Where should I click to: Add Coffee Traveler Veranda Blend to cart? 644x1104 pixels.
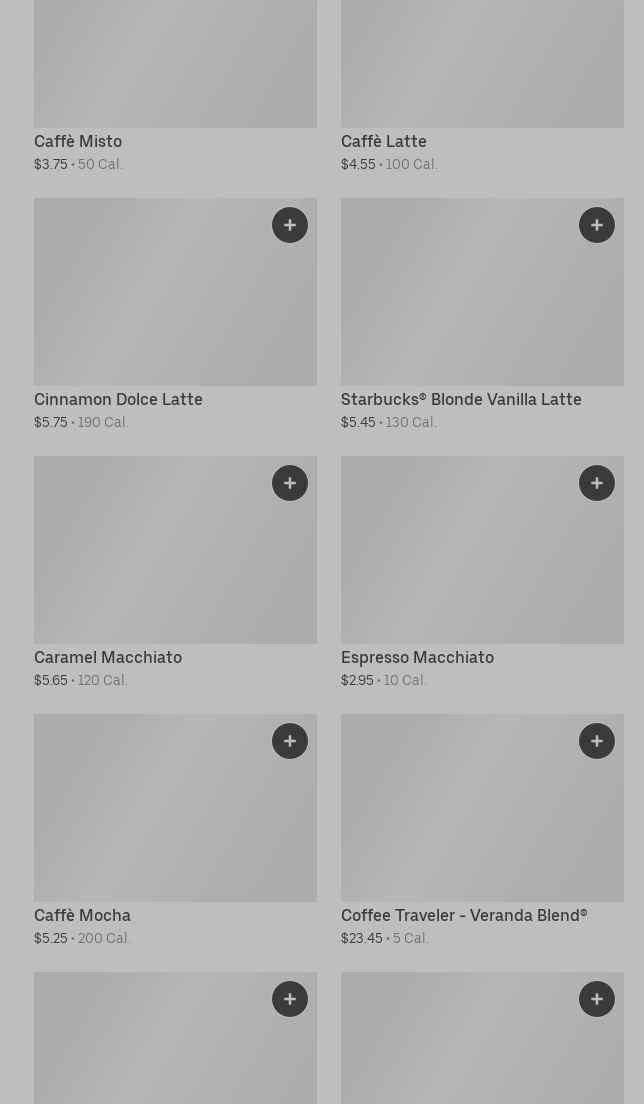tap(597, 741)
